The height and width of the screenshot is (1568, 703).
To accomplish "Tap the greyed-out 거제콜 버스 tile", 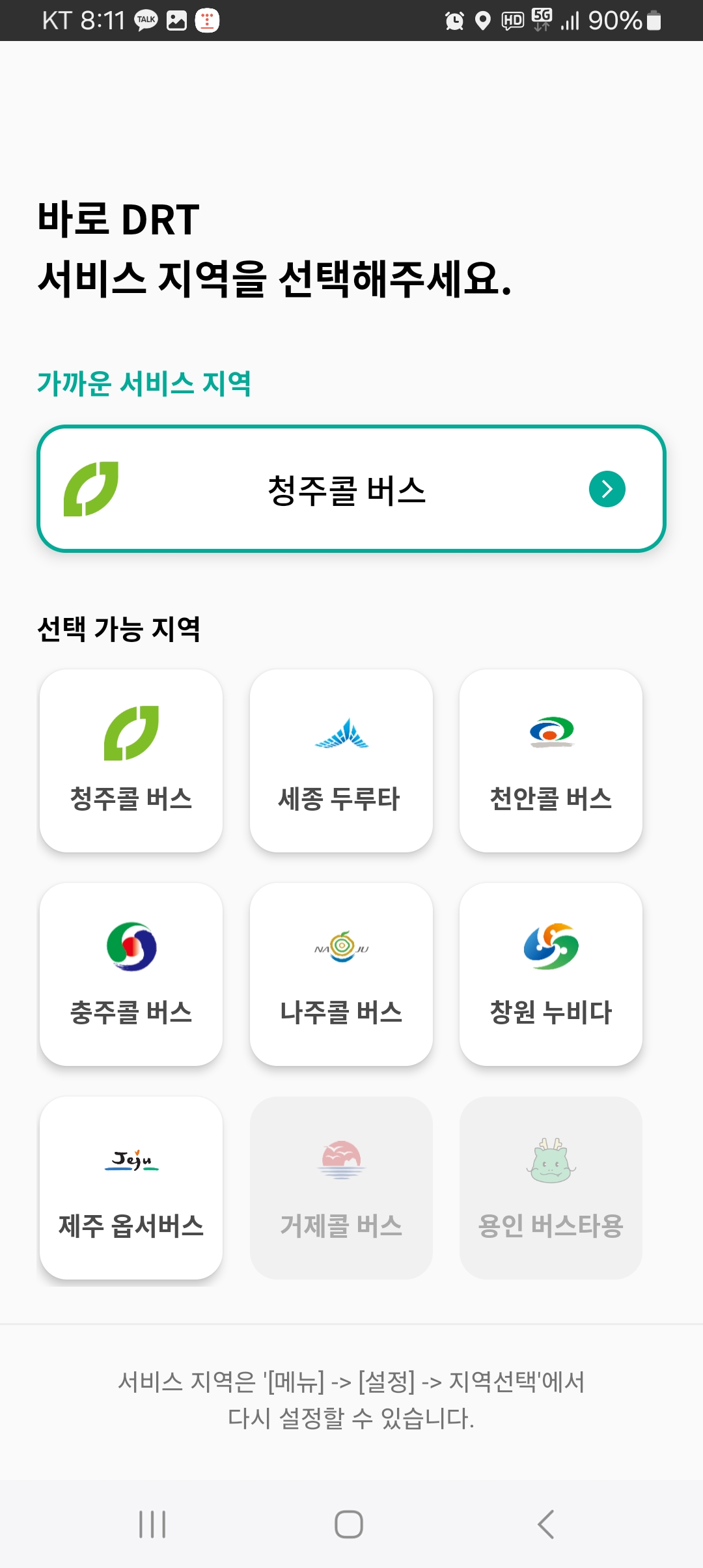I will [x=341, y=1188].
